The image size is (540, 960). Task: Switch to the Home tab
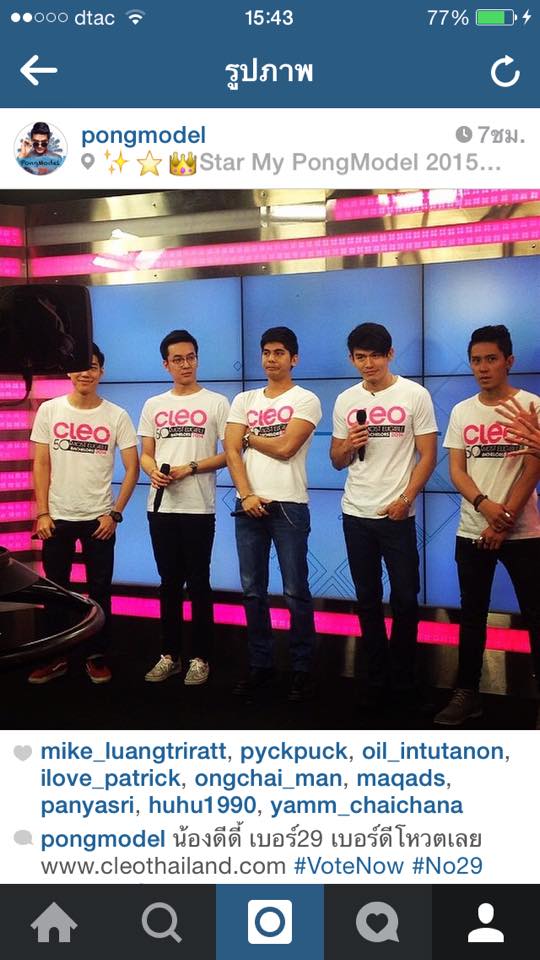[x=54, y=922]
